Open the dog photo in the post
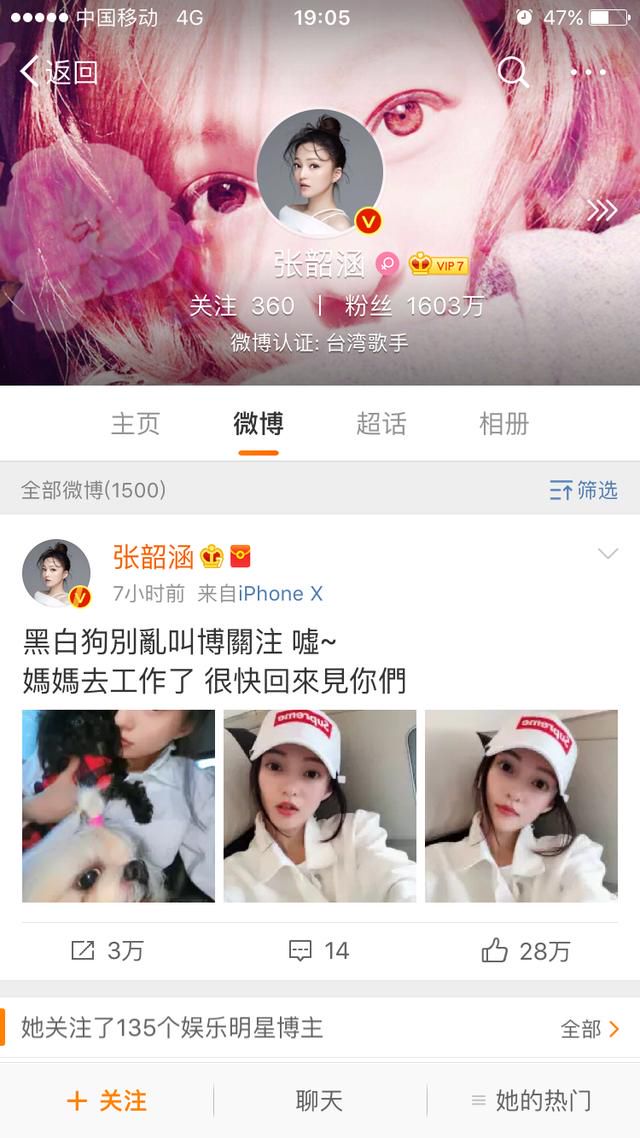Image resolution: width=640 pixels, height=1138 pixels. point(118,806)
